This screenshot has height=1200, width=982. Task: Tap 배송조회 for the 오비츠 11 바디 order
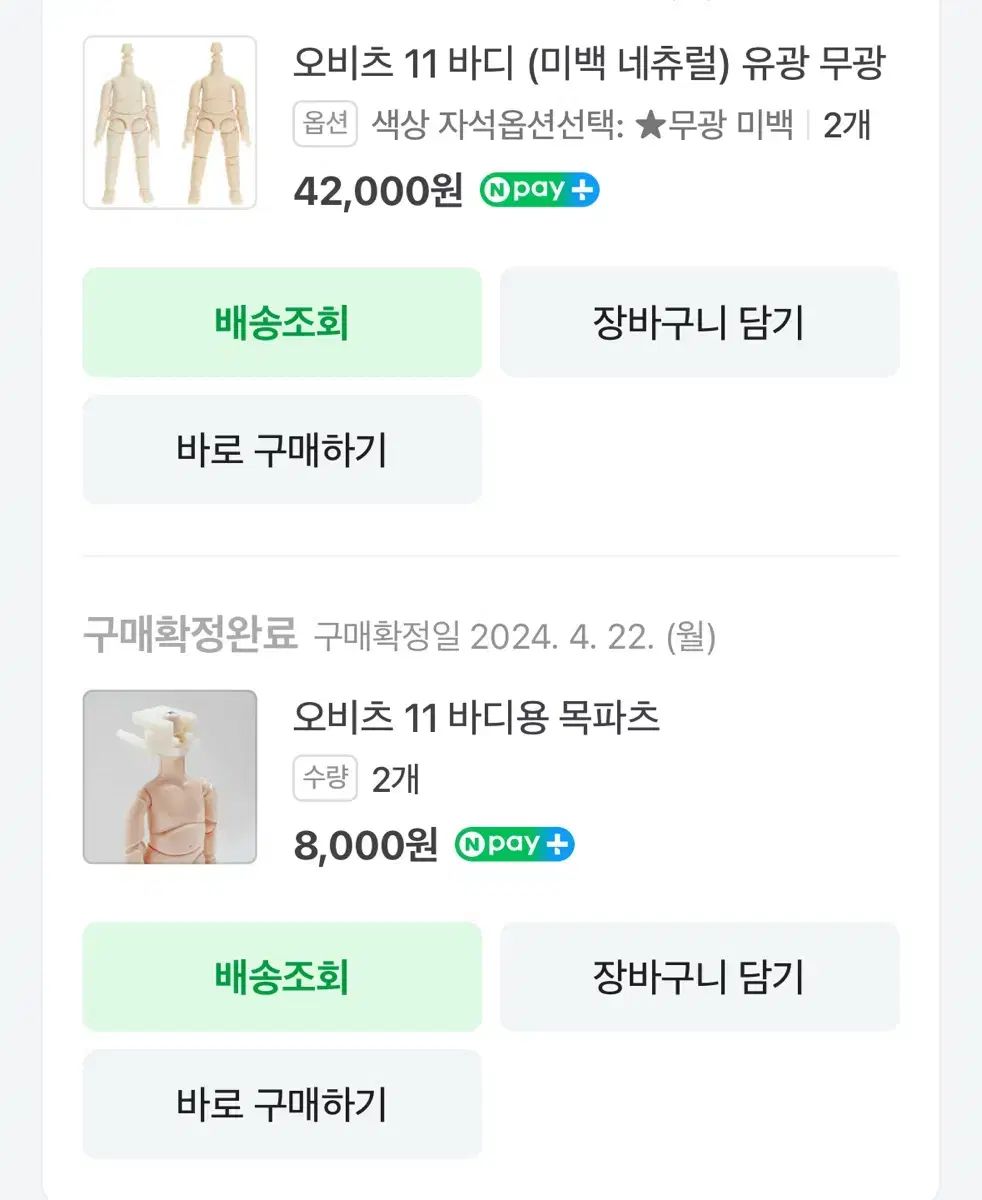coord(281,323)
